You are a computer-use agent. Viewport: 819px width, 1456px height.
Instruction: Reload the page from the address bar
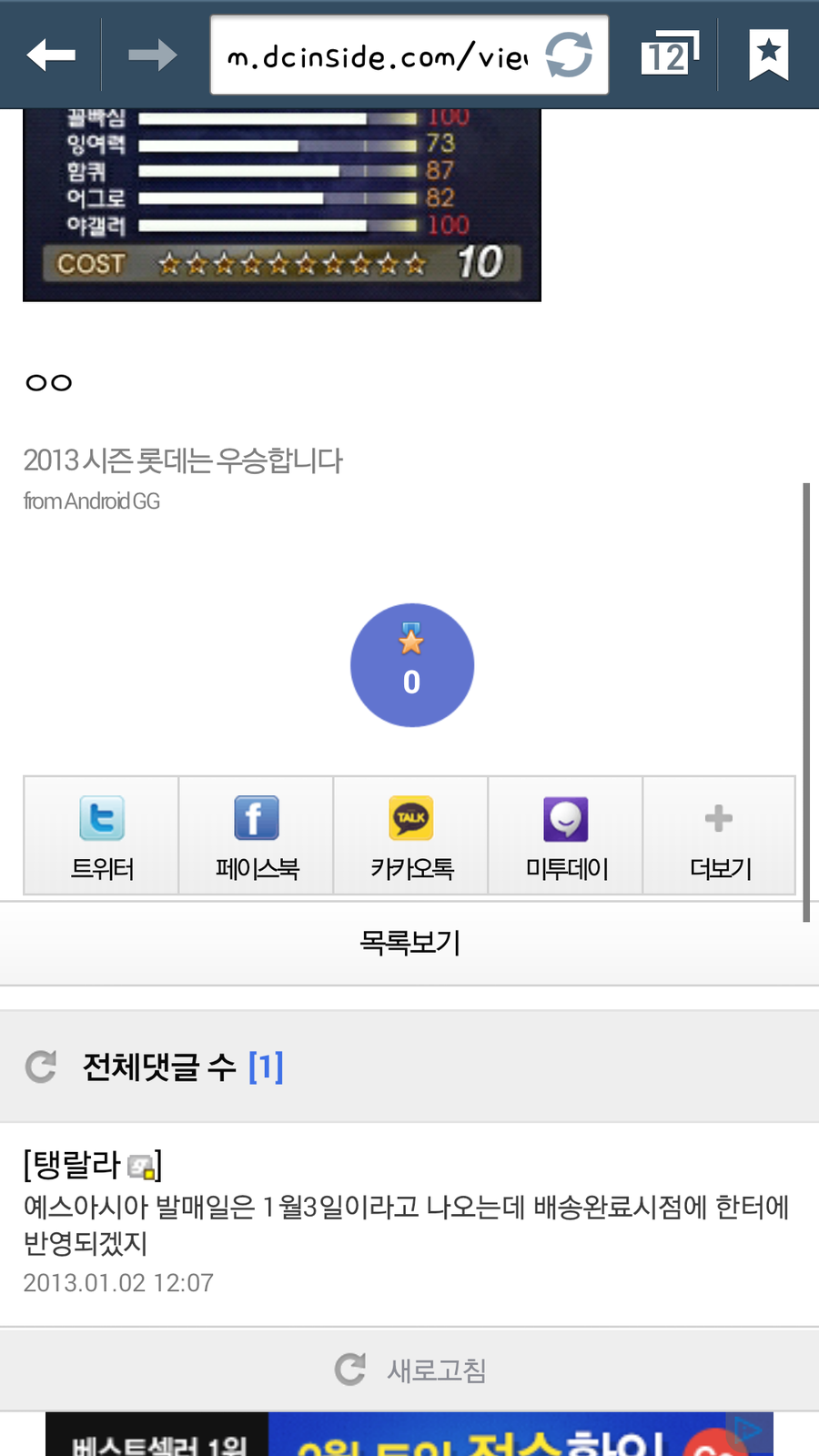(569, 56)
